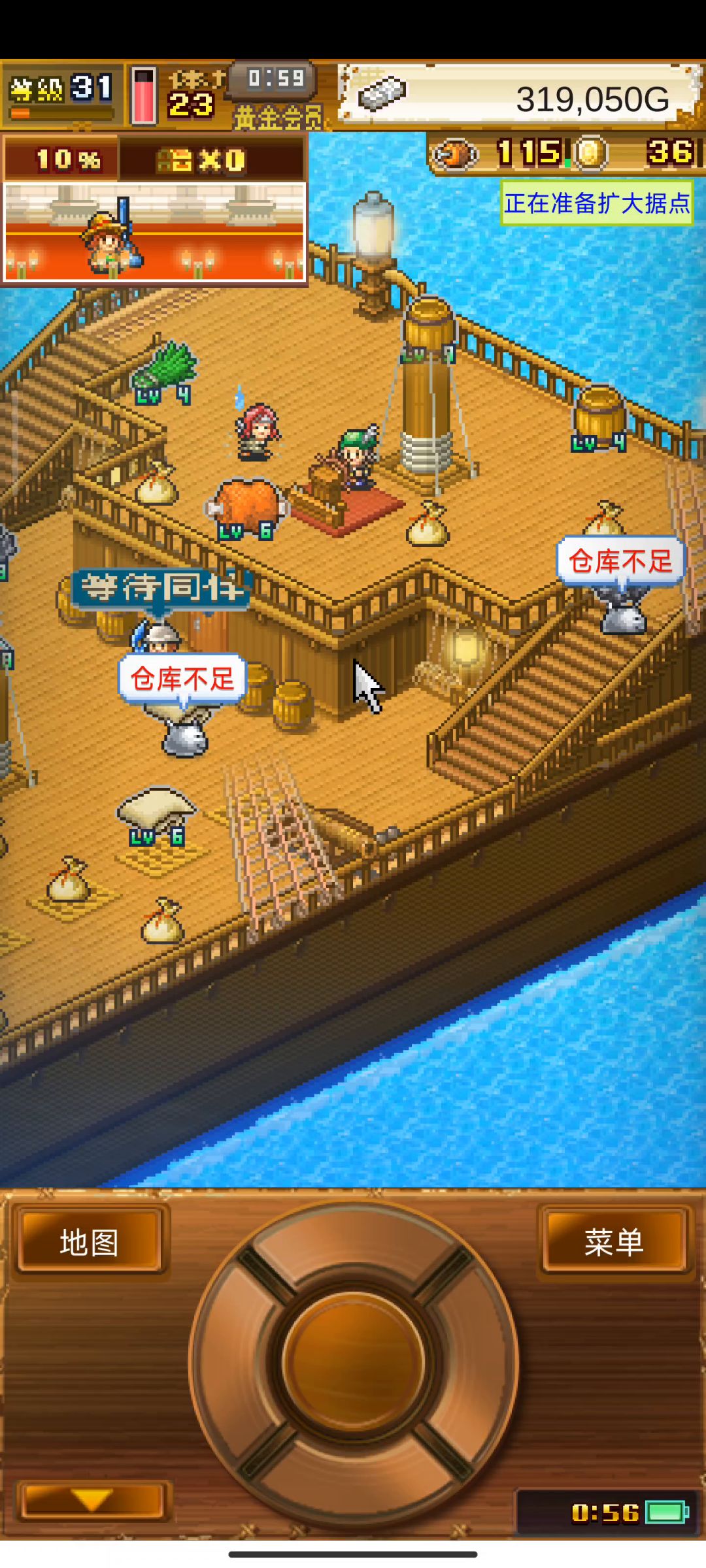Tap the center joystick button
706x1568 pixels.
pyautogui.click(x=354, y=1362)
